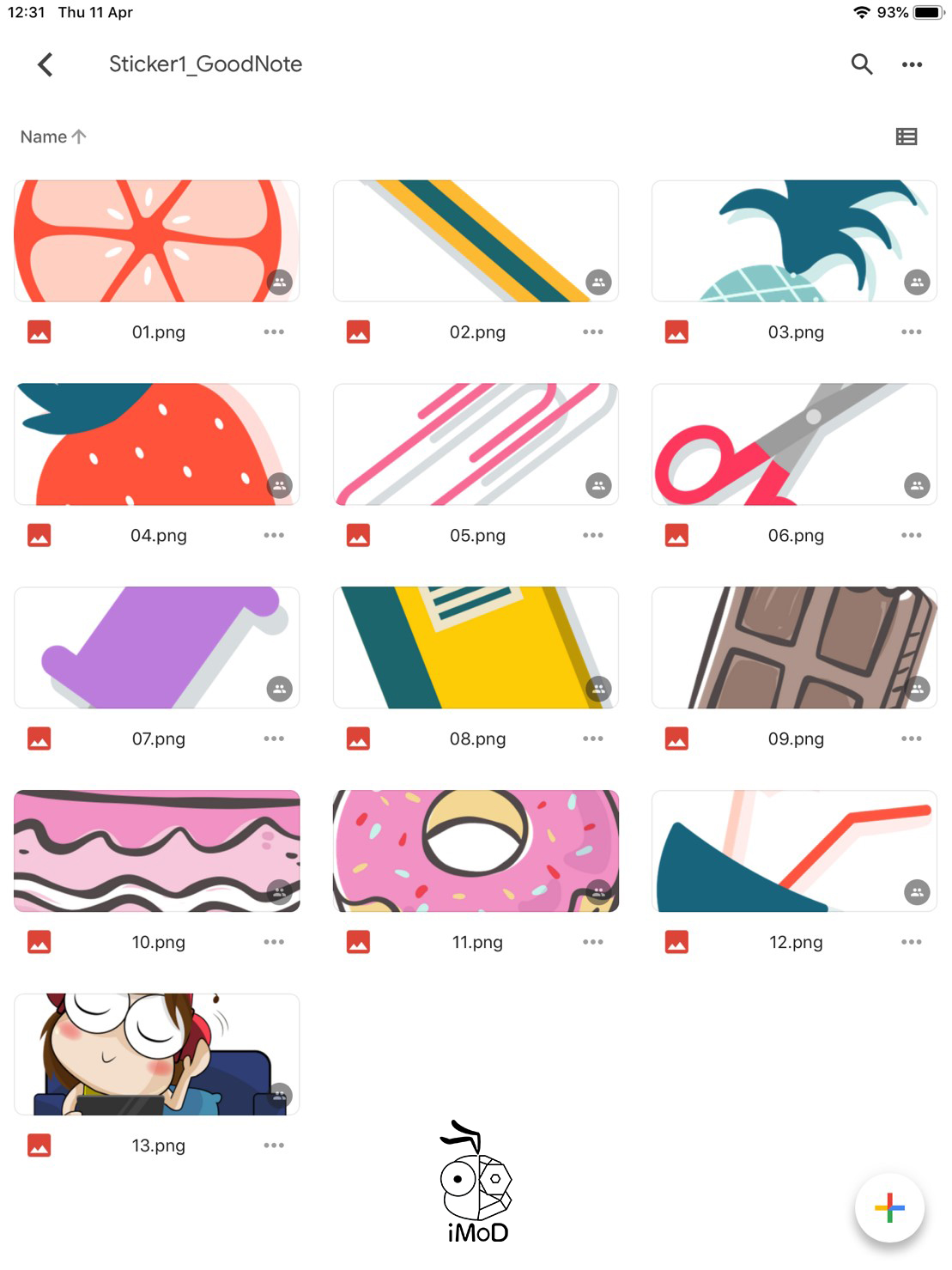952x1270 pixels.
Task: Go back from Sticker1_GoodNote folder
Action: (x=45, y=64)
